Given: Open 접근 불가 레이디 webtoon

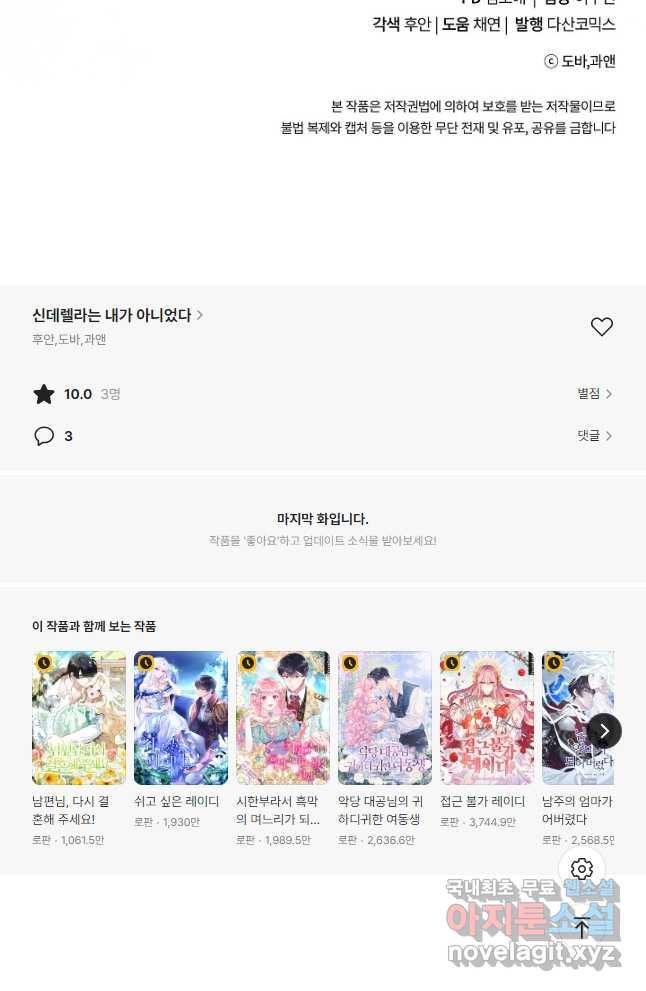Looking at the screenshot, I should pyautogui.click(x=487, y=718).
